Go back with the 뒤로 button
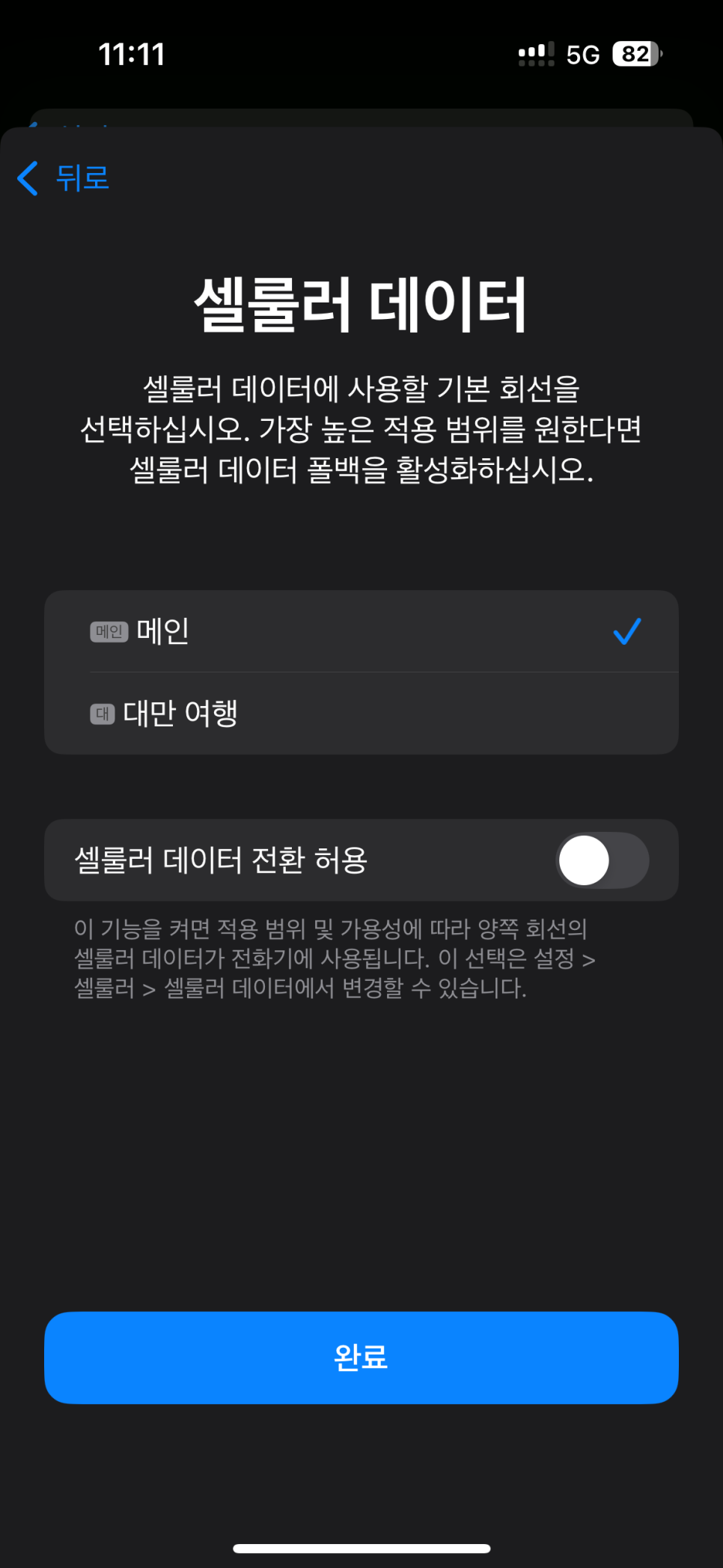The height and width of the screenshot is (1568, 723). pyautogui.click(x=64, y=178)
